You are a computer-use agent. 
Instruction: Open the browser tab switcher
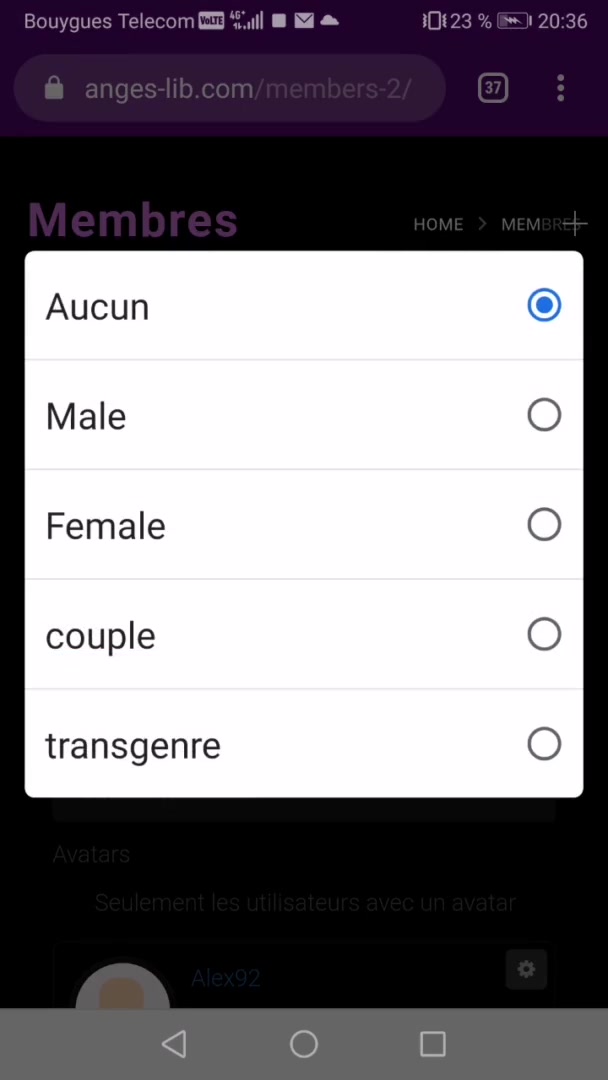tap(493, 88)
